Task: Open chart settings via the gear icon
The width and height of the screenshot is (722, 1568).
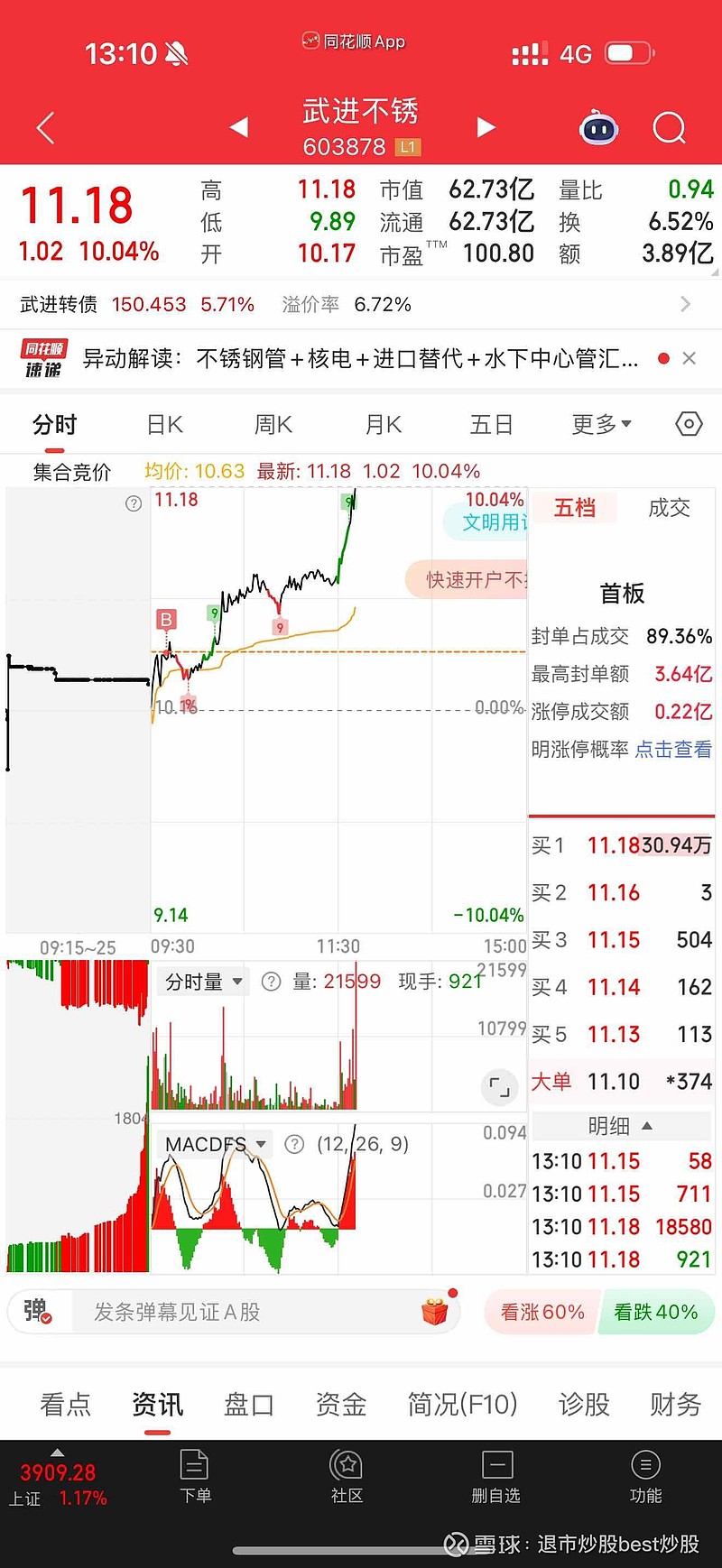Action: point(688,424)
